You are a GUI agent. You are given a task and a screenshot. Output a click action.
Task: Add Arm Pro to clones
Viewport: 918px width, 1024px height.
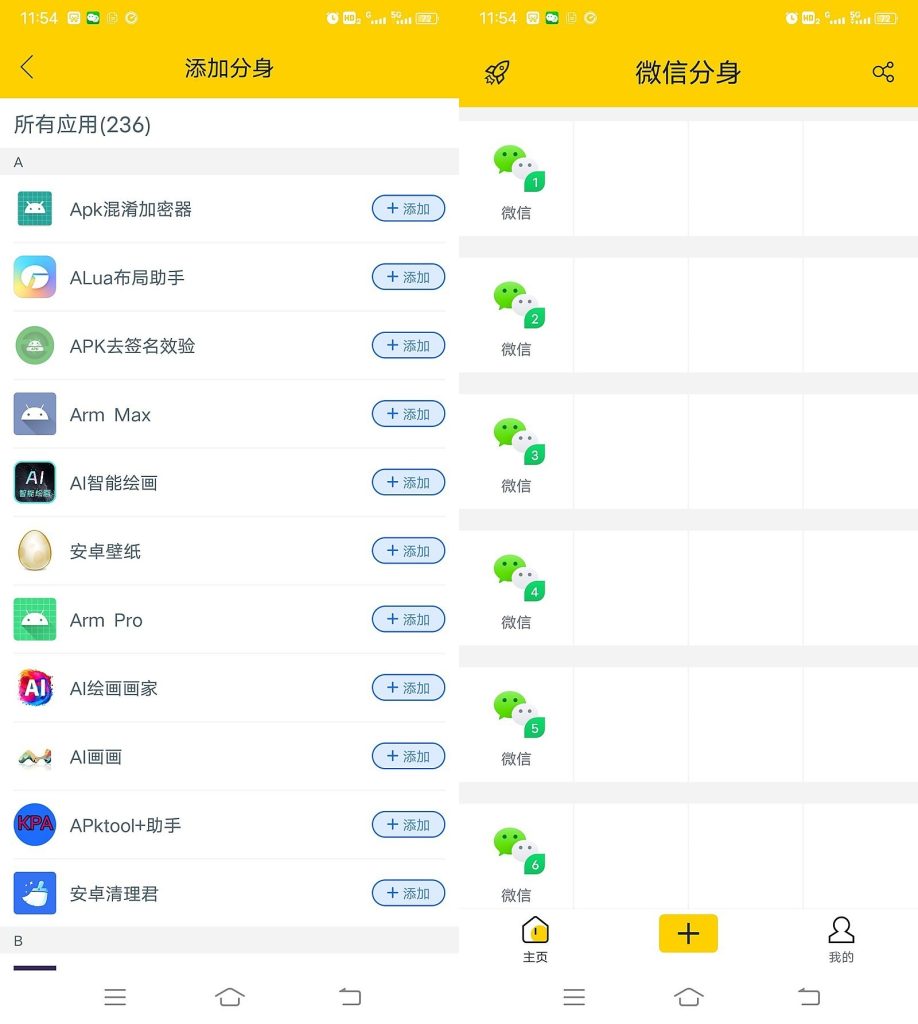coord(408,620)
